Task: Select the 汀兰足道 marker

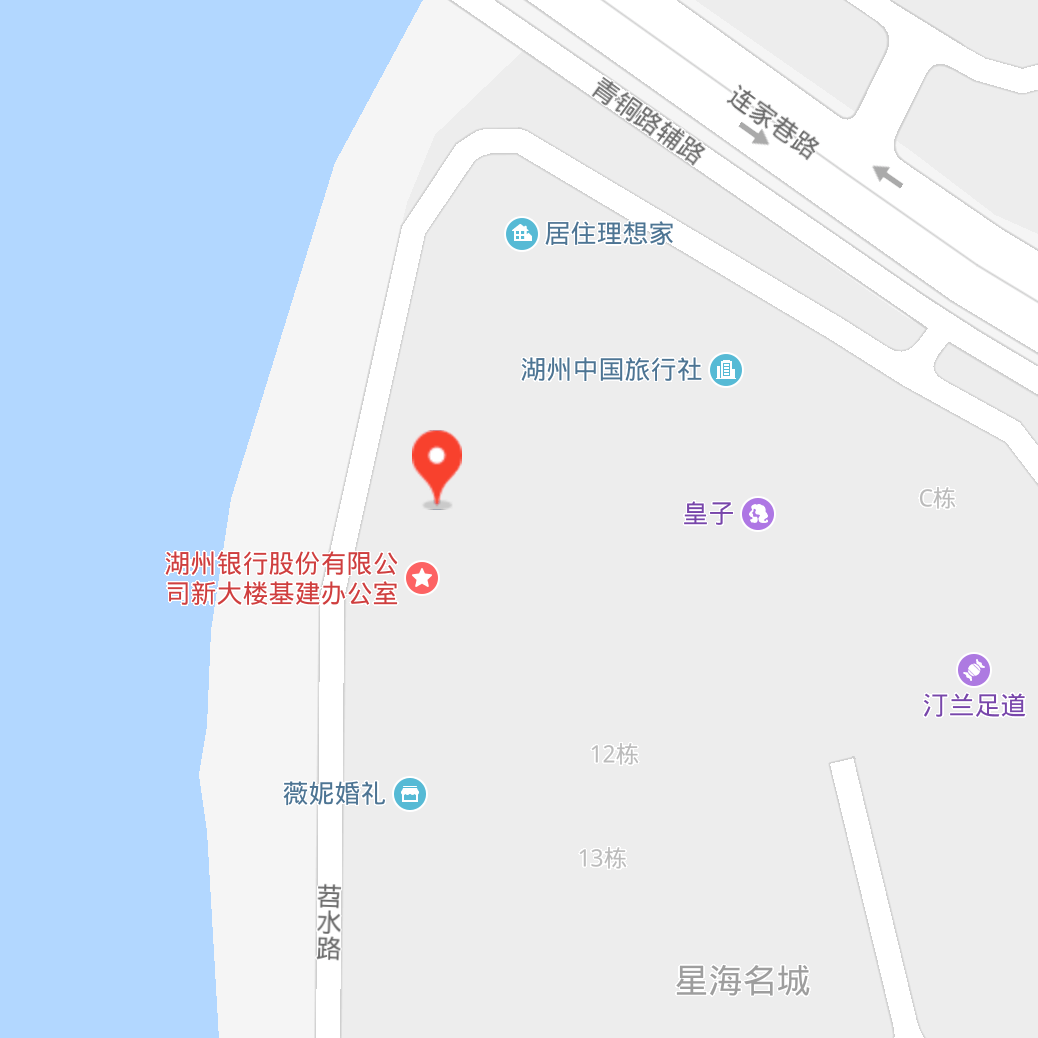Action: [x=974, y=669]
